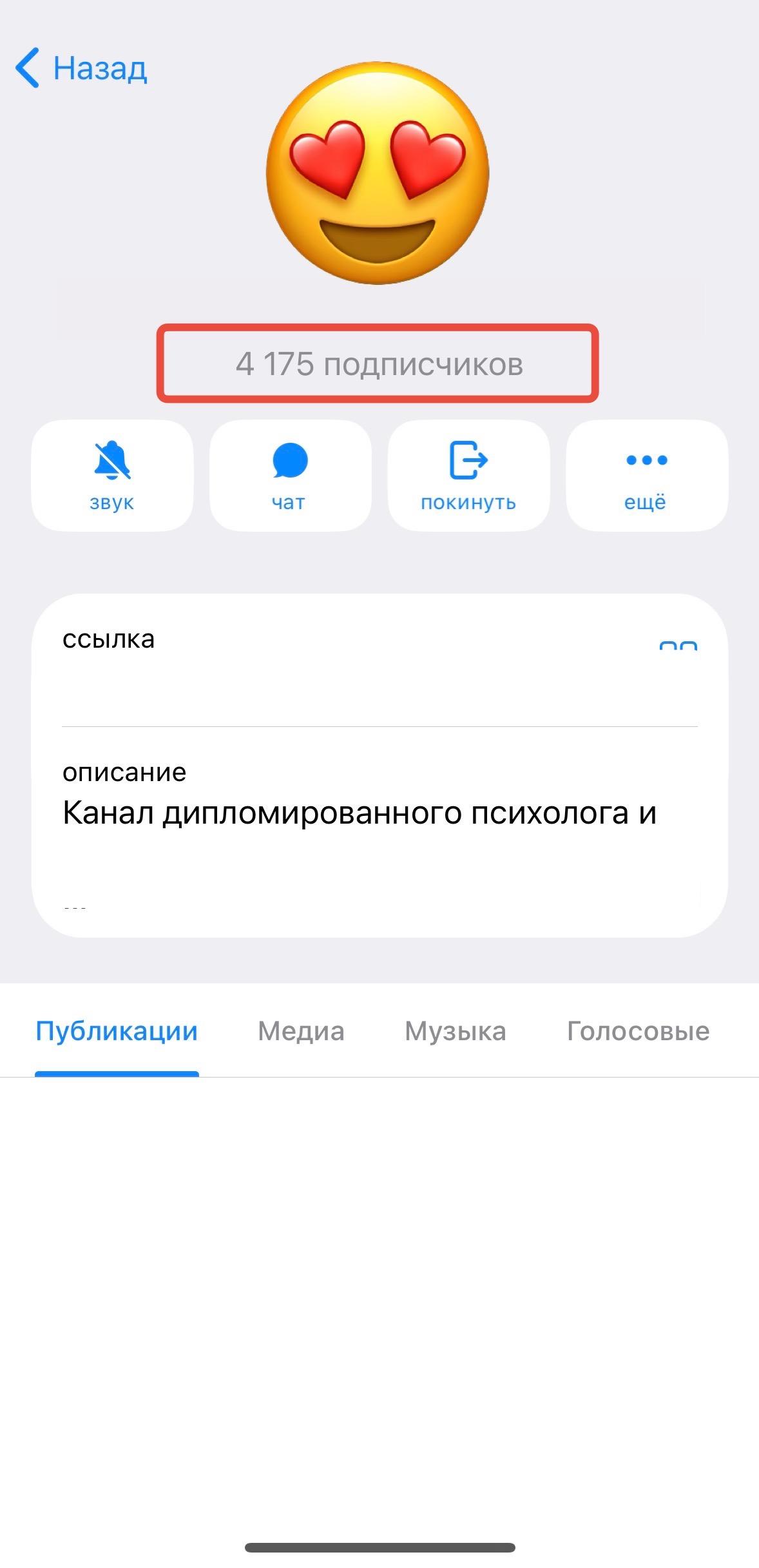Viewport: 759px width, 1568px height.
Task: Tap the 4 175 подписчиков subscriber count
Action: [x=379, y=364]
